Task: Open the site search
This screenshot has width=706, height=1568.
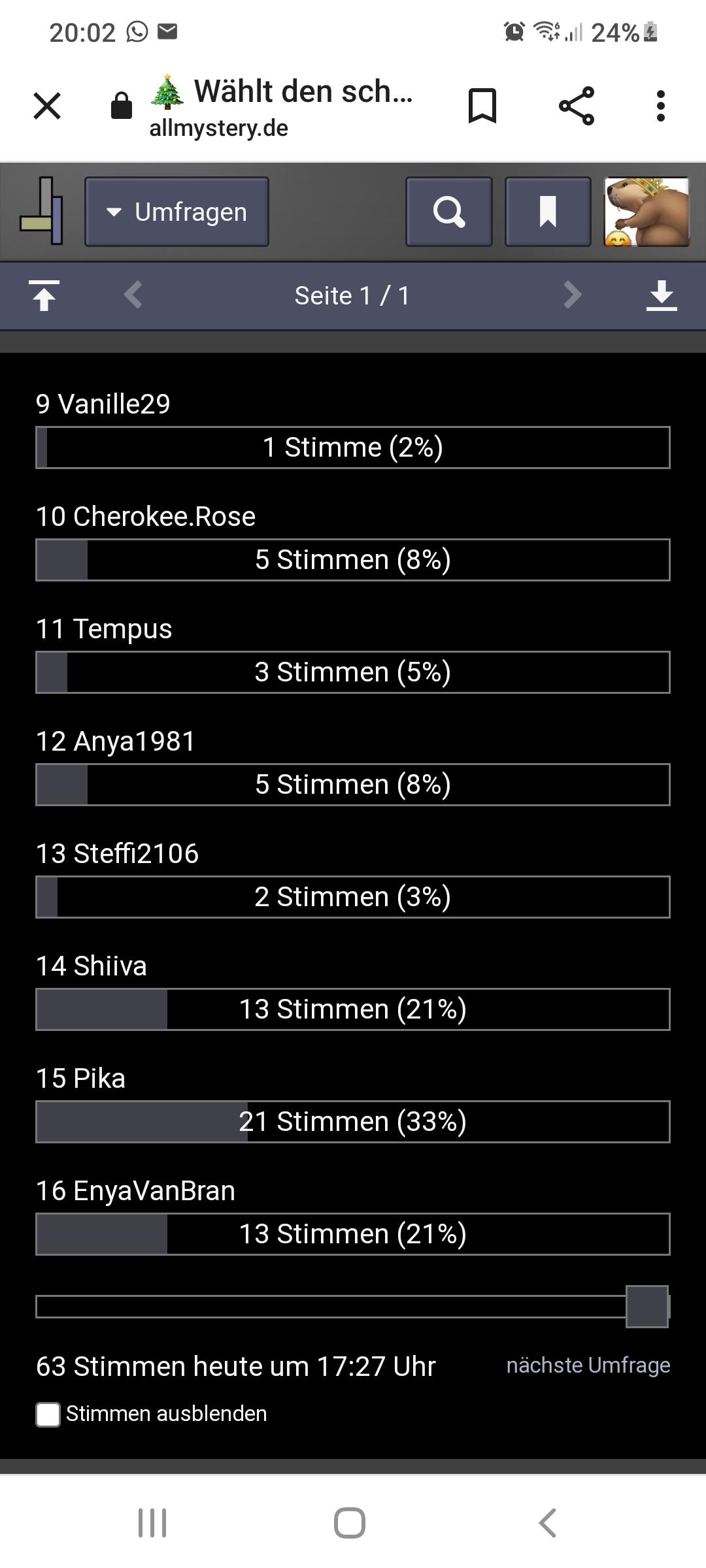Action: 448,212
